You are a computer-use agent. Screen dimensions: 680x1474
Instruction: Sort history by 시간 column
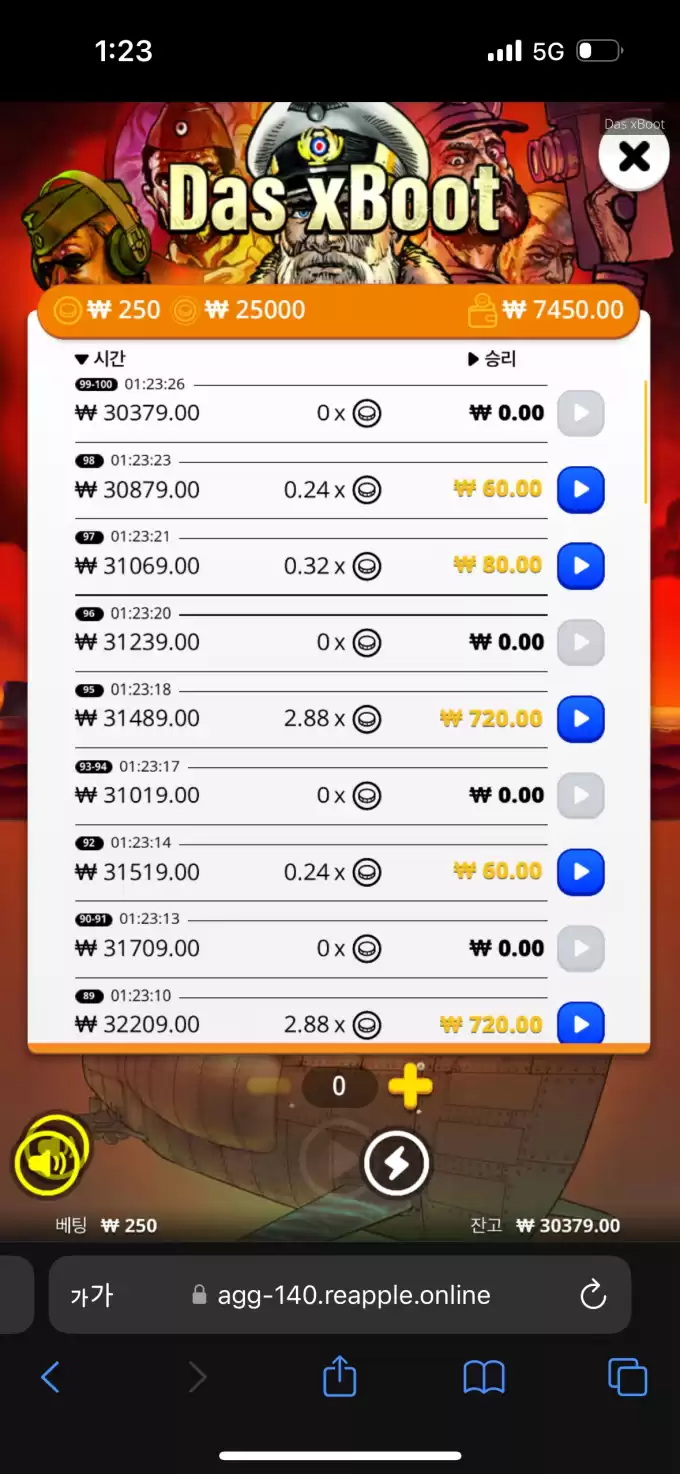(x=100, y=359)
